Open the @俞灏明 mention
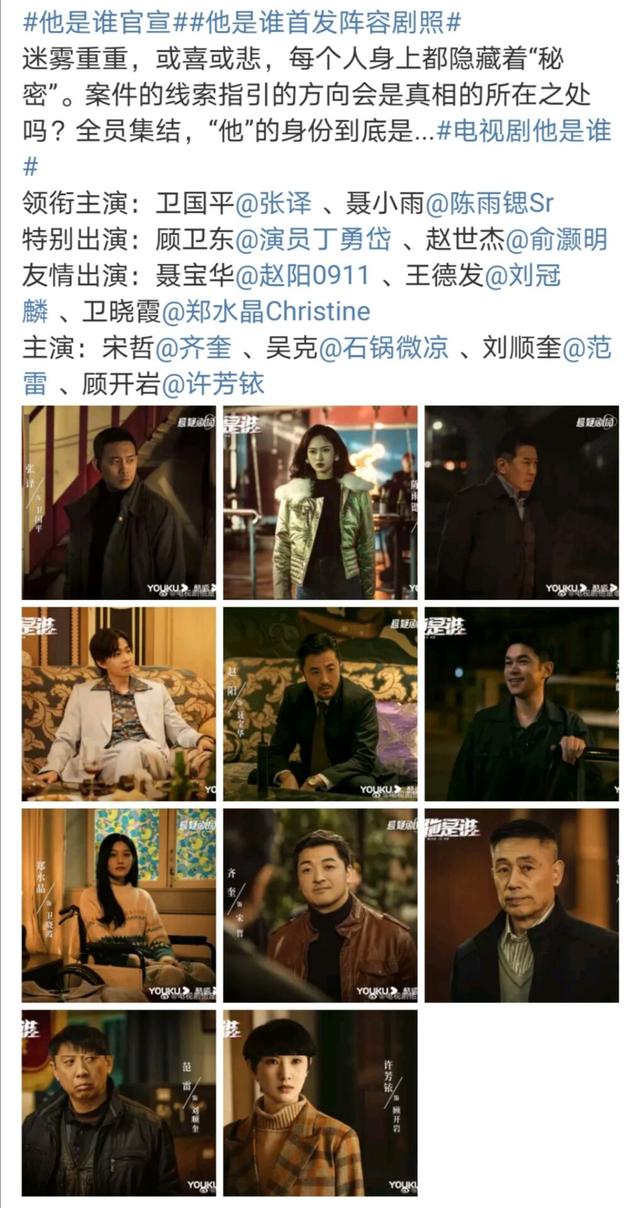Viewport: 640px width, 1208px height. (x=553, y=239)
